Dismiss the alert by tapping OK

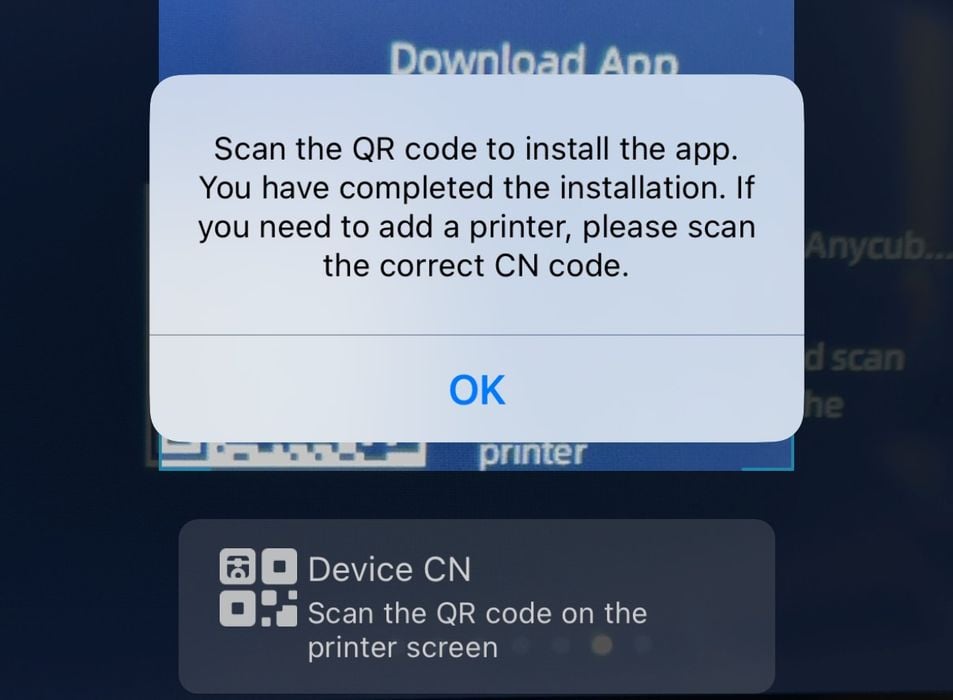tap(477, 389)
